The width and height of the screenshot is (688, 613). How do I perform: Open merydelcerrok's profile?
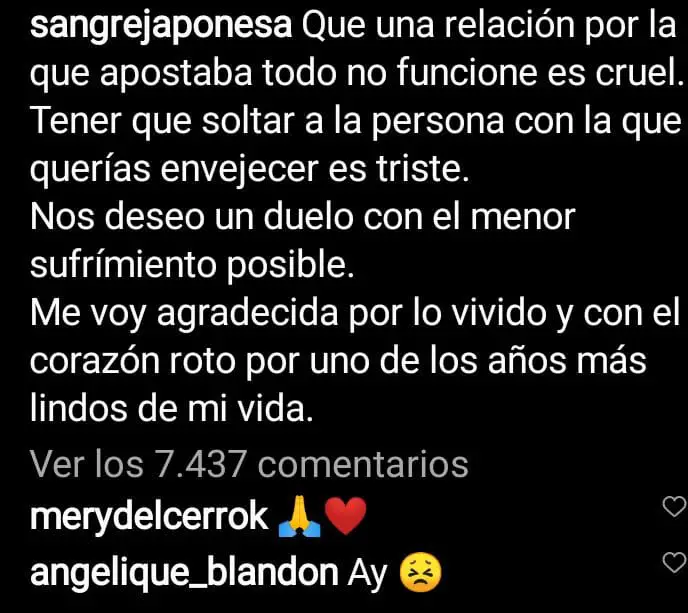150,517
